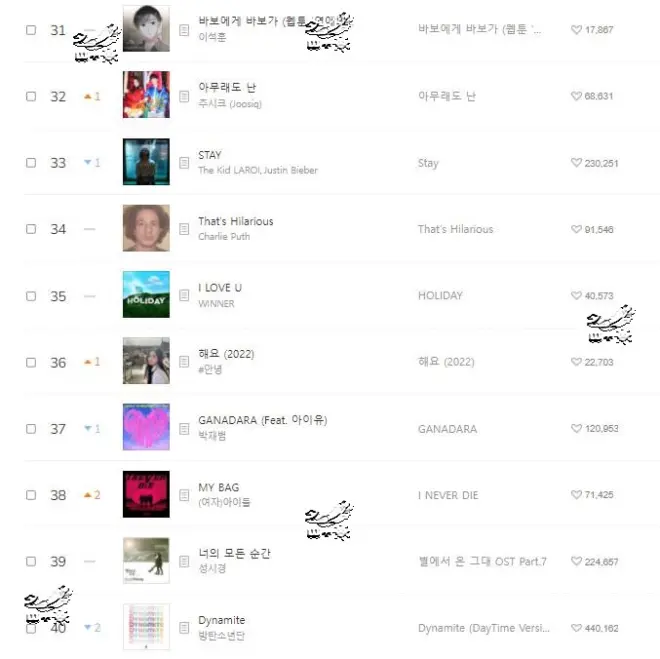Like STAY with the heart icon
This screenshot has width=660, height=659.
click(x=576, y=163)
